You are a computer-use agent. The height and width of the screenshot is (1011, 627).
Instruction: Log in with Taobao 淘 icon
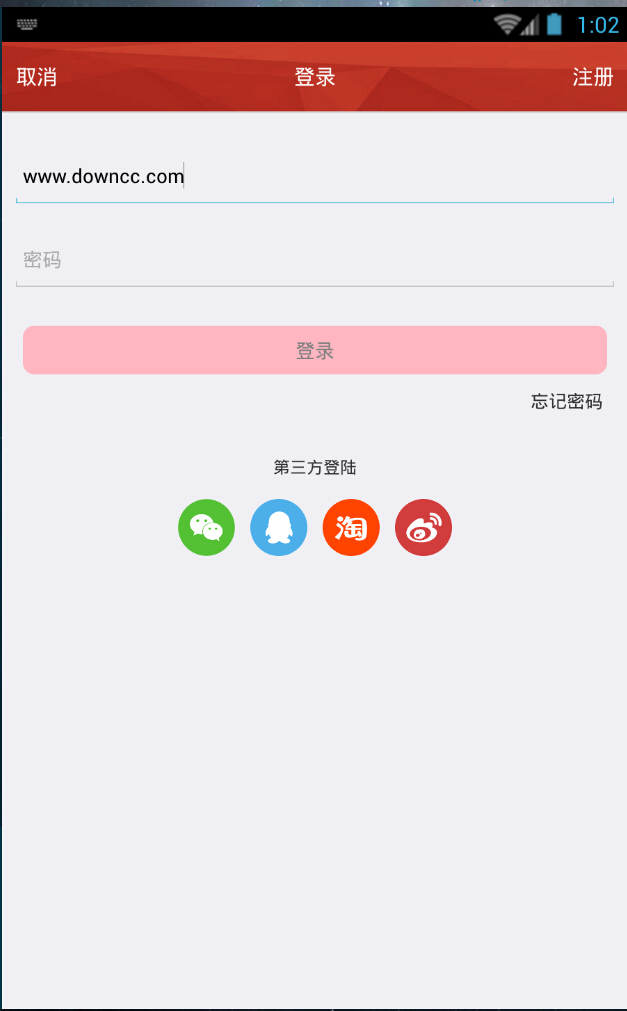click(351, 527)
